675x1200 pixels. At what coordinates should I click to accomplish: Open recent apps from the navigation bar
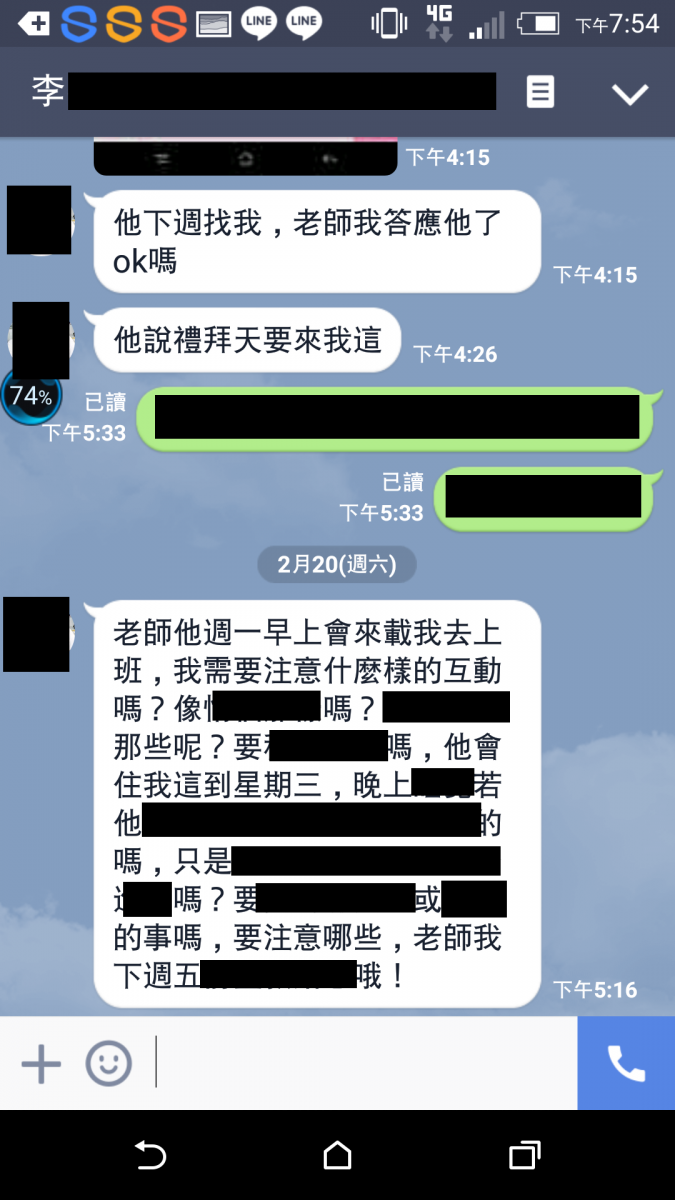click(x=524, y=1156)
